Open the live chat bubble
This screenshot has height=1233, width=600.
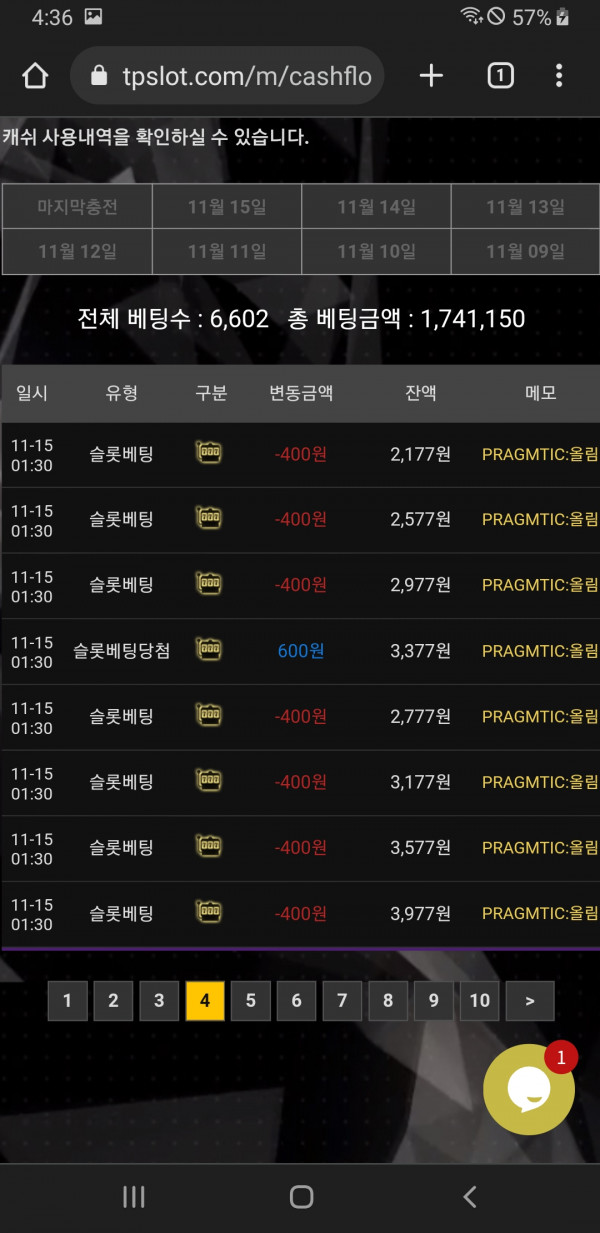click(528, 1090)
